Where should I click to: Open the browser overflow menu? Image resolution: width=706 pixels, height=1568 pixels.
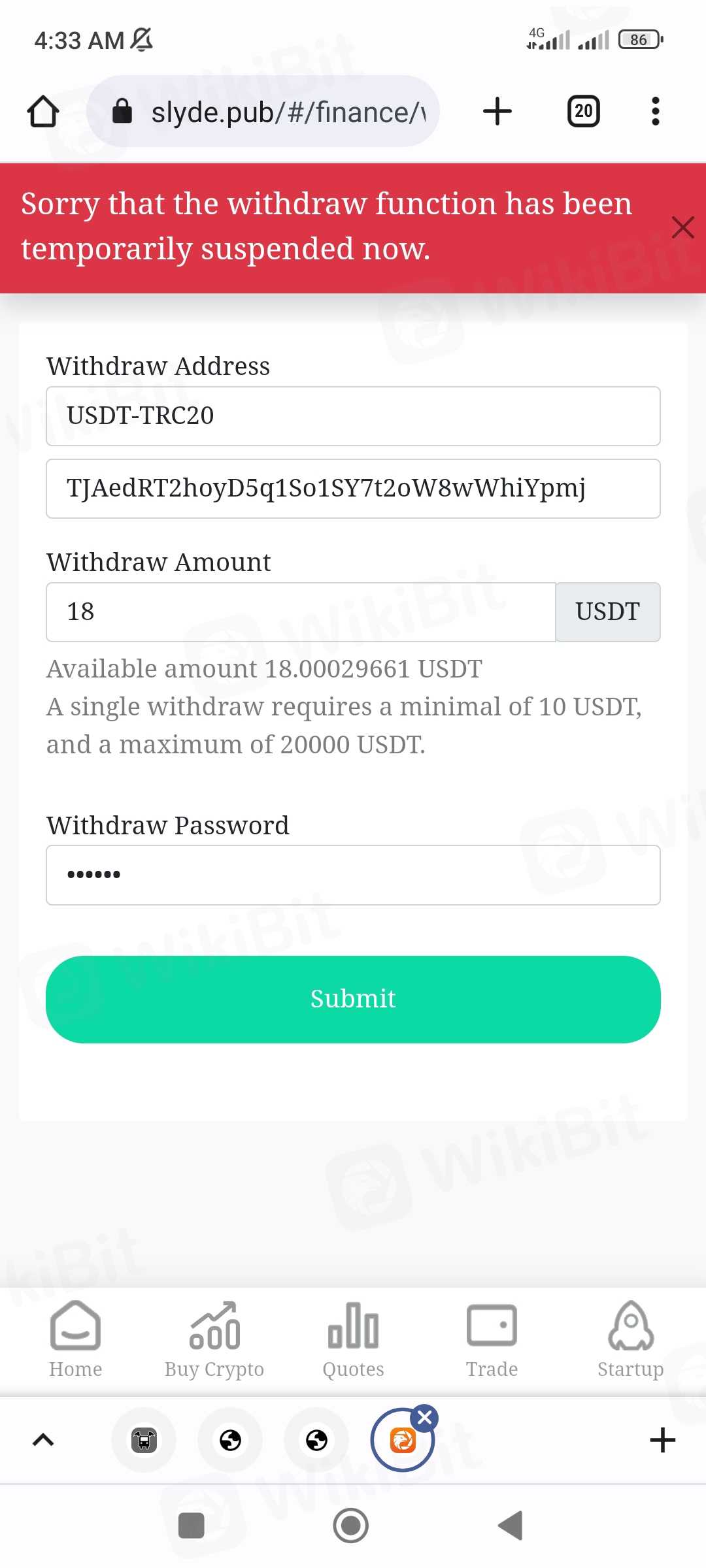655,111
